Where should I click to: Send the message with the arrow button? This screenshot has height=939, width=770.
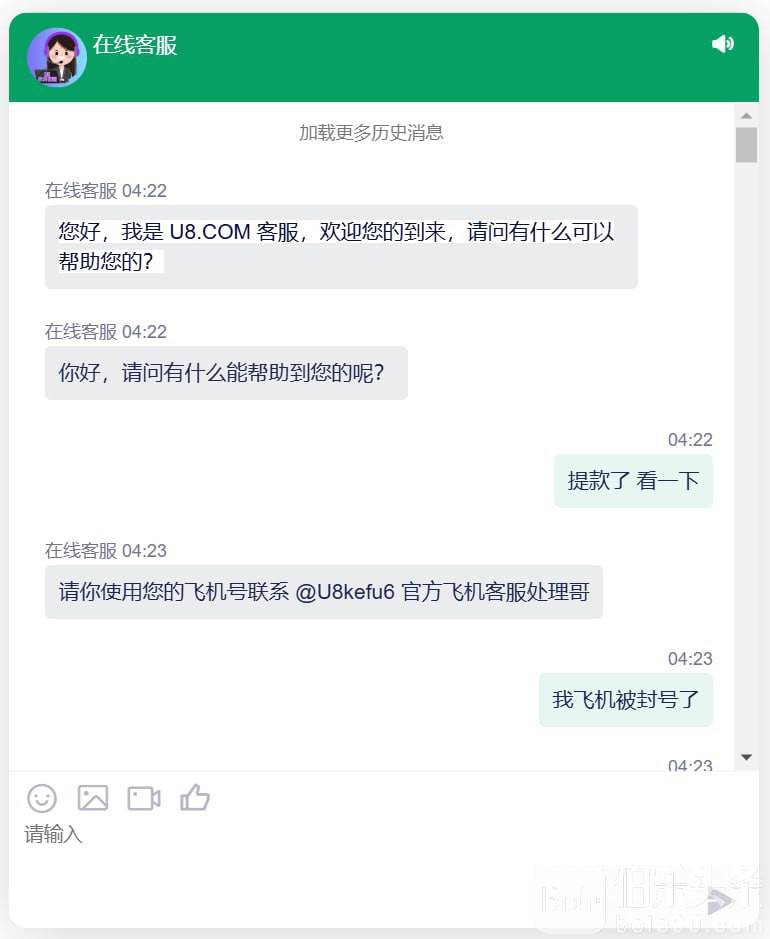click(720, 901)
